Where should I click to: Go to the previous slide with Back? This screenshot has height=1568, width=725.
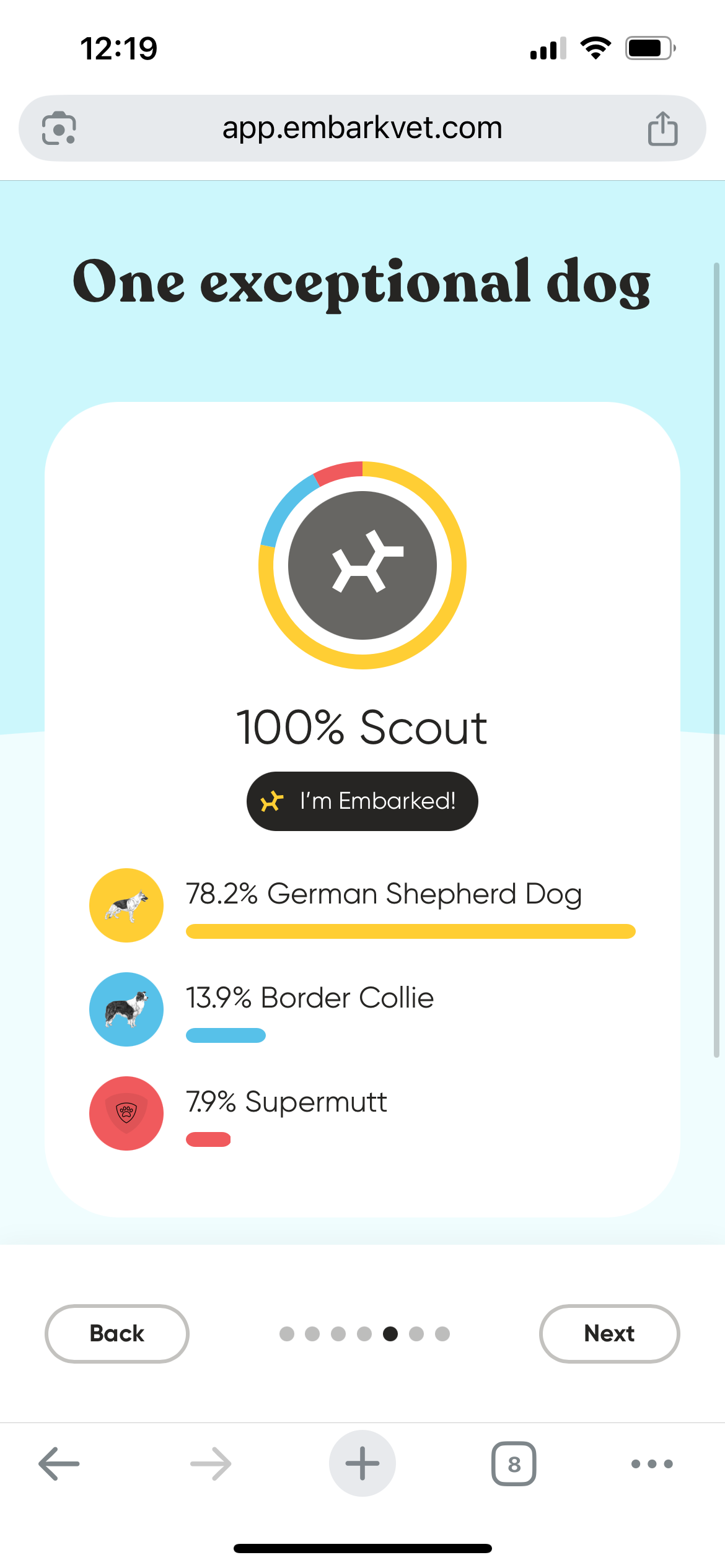coord(116,1333)
